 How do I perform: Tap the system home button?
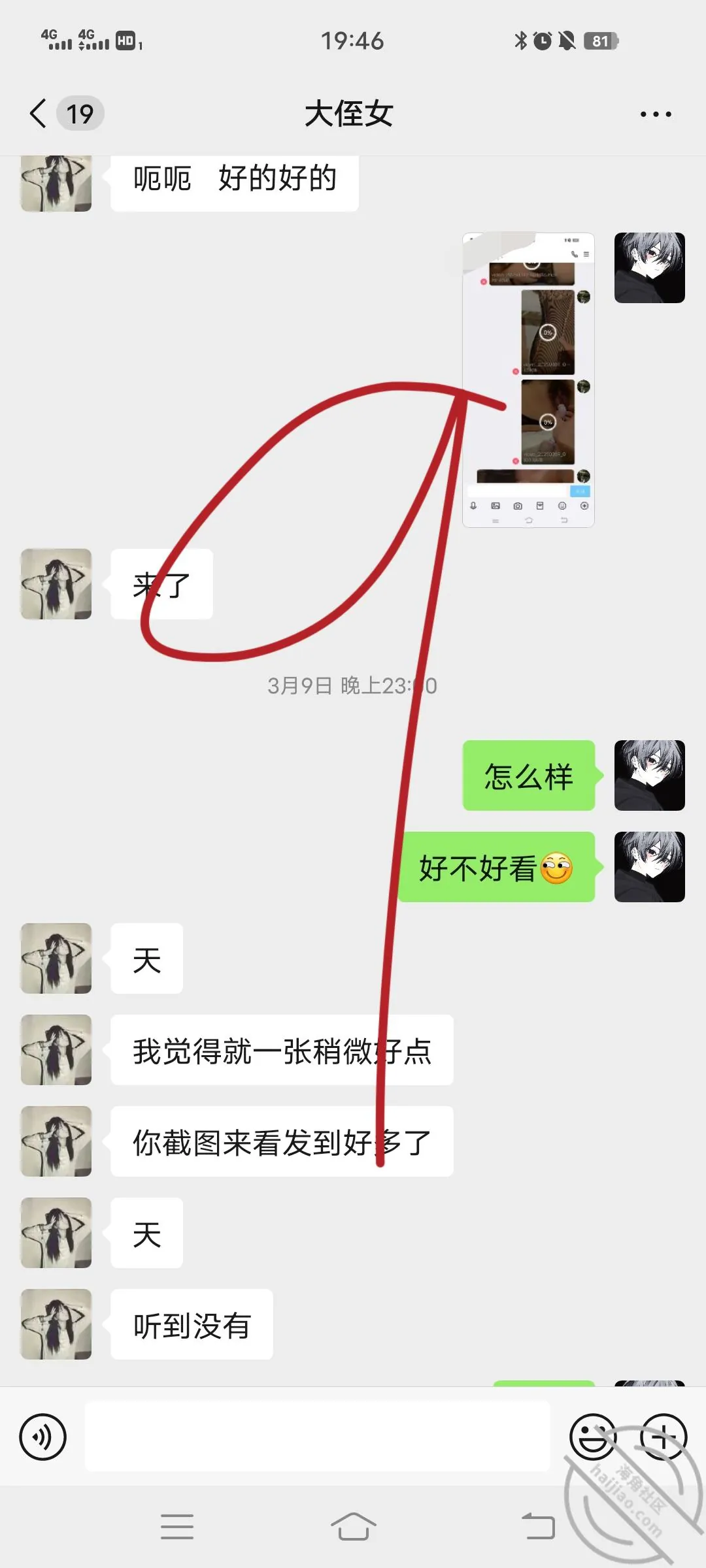pos(353,1527)
